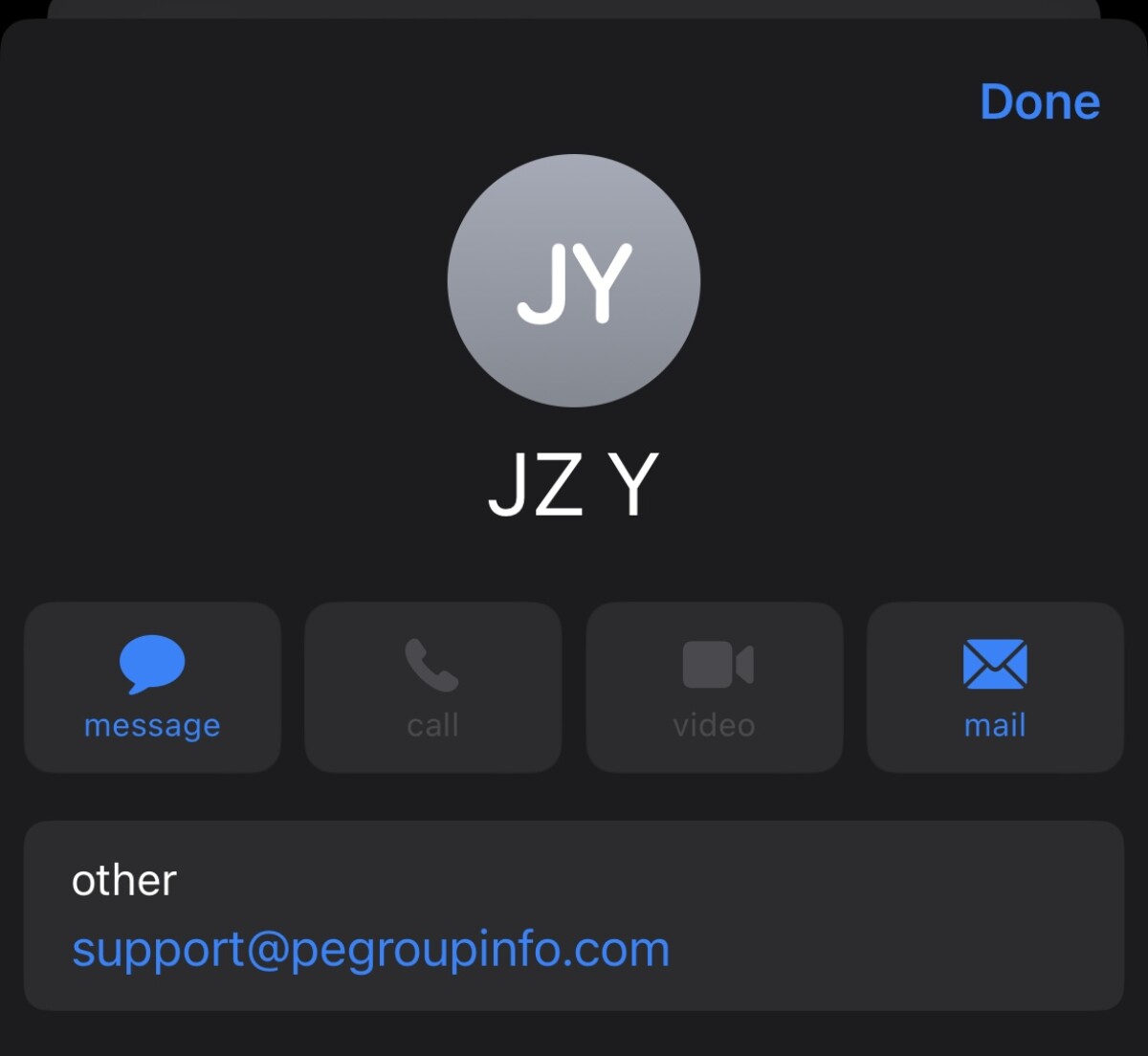1148x1056 pixels.
Task: Tap Done to close the contact card
Action: [1040, 101]
